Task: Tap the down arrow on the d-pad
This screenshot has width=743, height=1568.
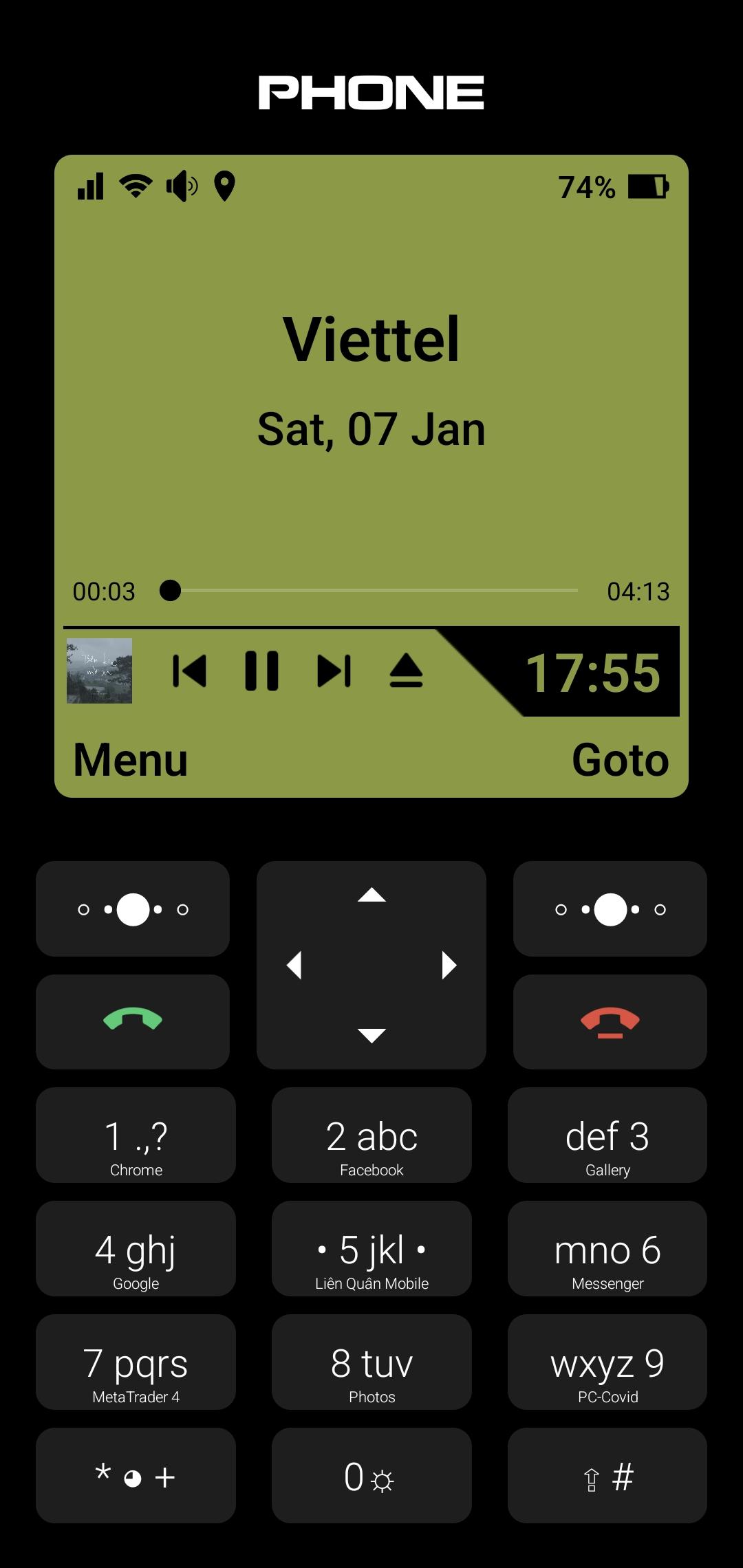Action: tap(371, 1035)
